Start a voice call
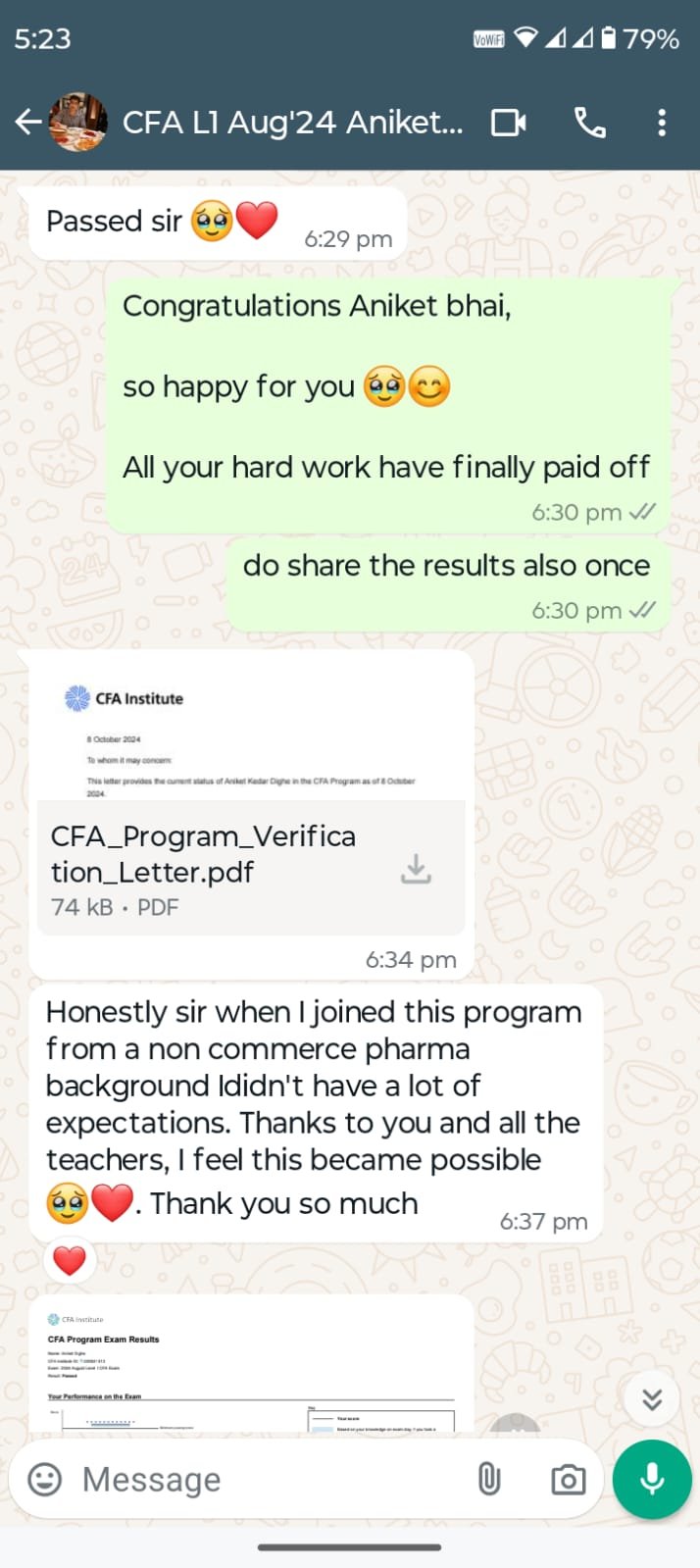Screen dimensions: 700x1568 tap(589, 123)
